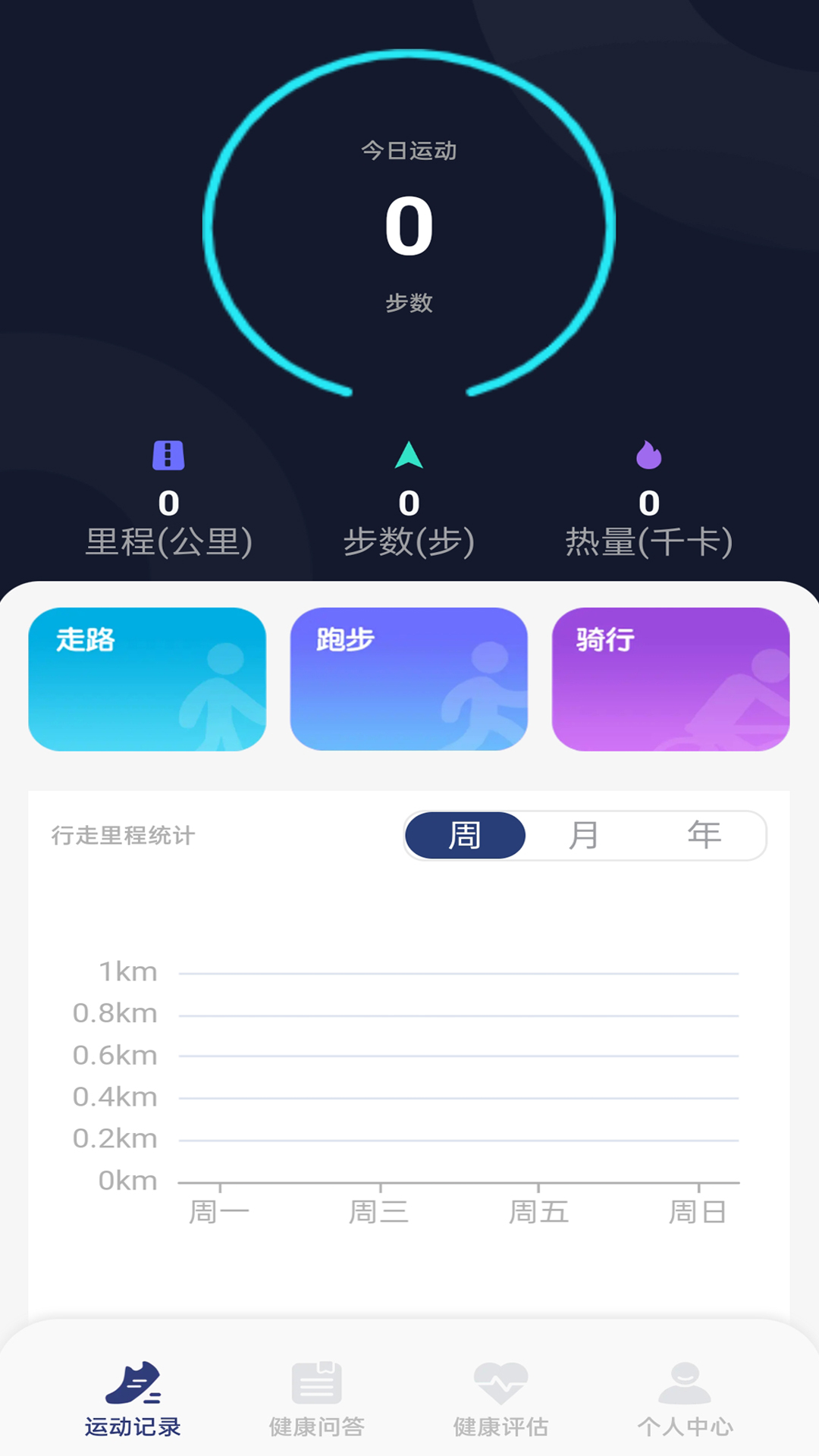Open the 骑行 activity card
The height and width of the screenshot is (1456, 819).
click(671, 679)
